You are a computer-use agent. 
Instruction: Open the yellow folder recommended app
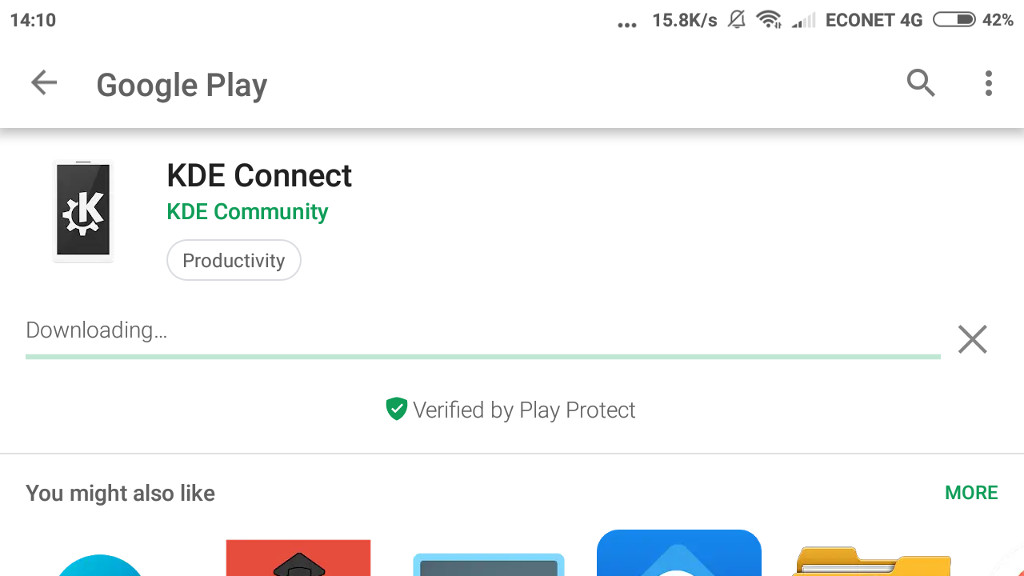point(868,560)
